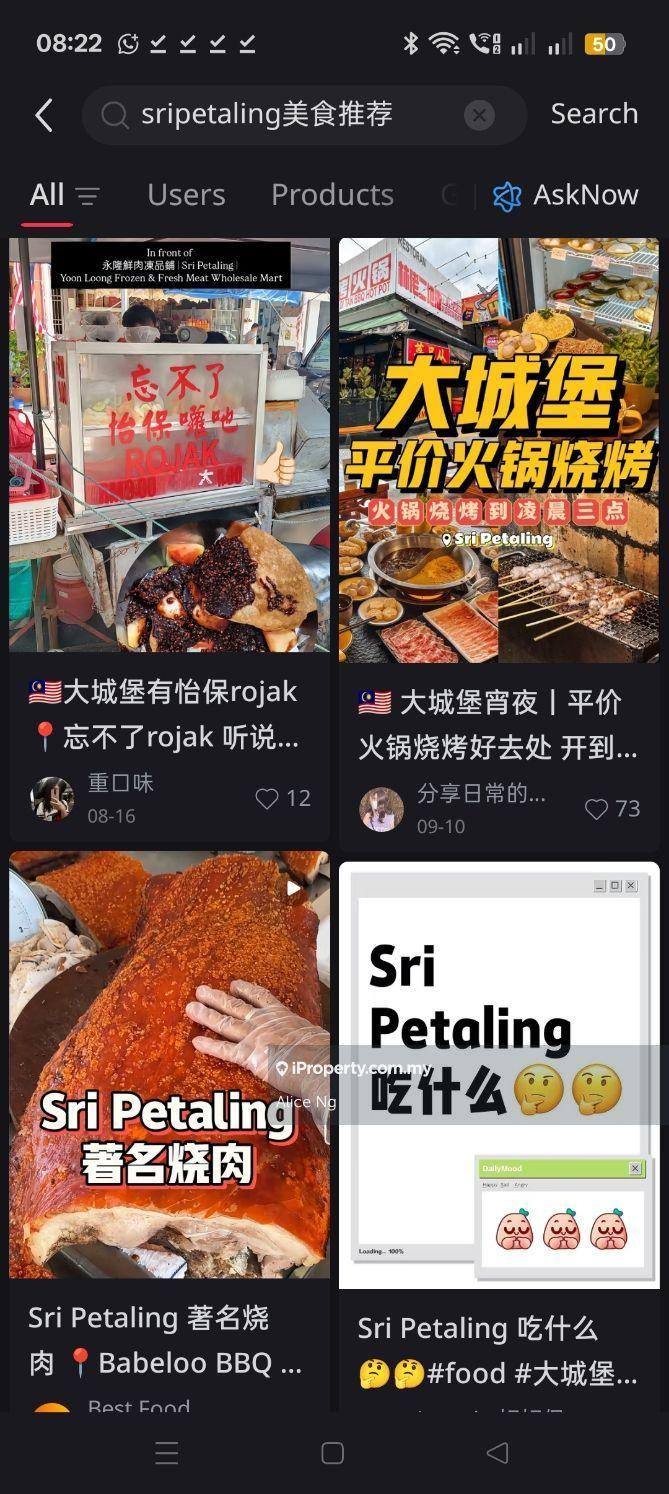Clear the search query text

point(479,115)
